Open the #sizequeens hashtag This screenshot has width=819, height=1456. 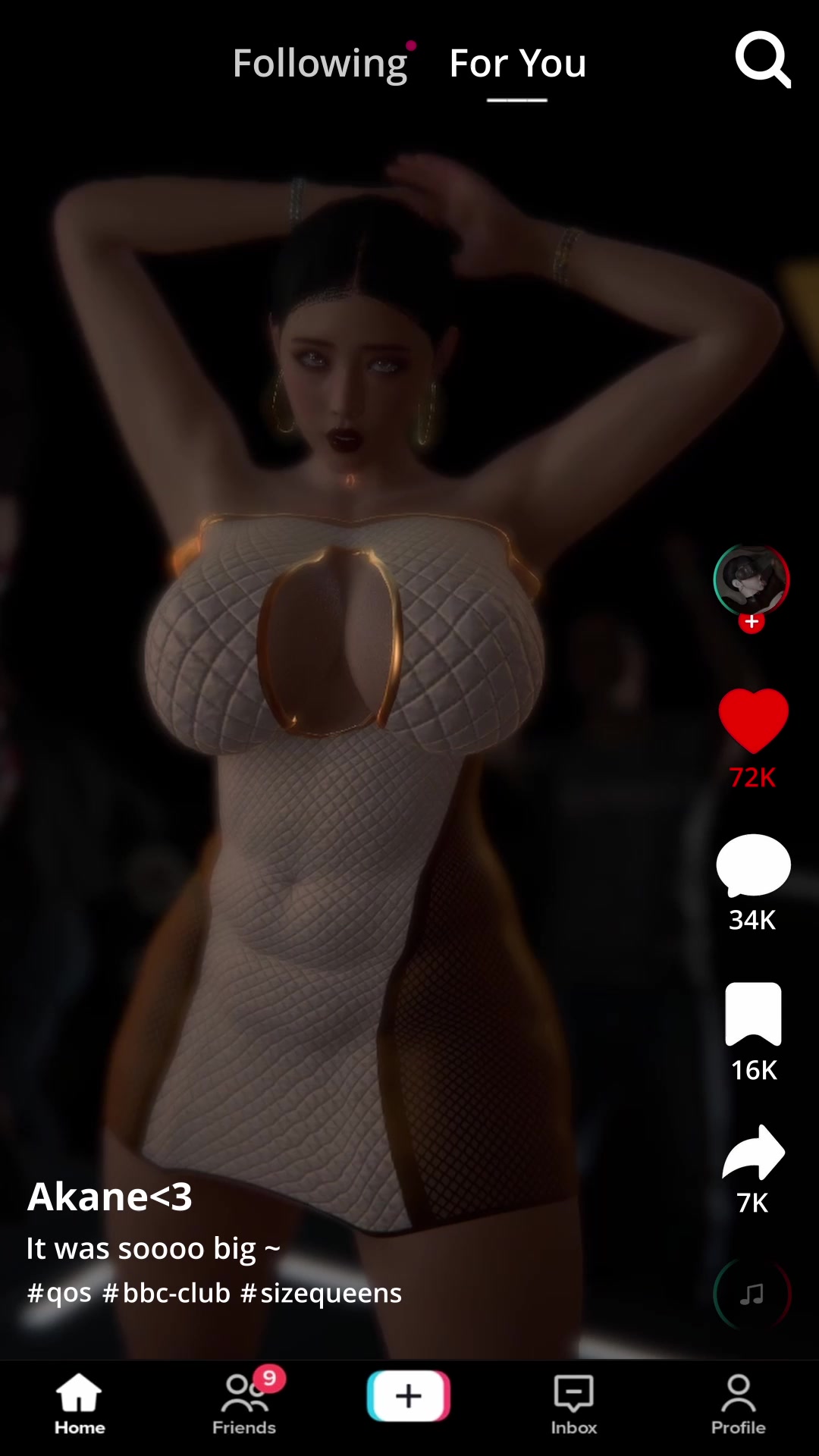click(x=321, y=1293)
